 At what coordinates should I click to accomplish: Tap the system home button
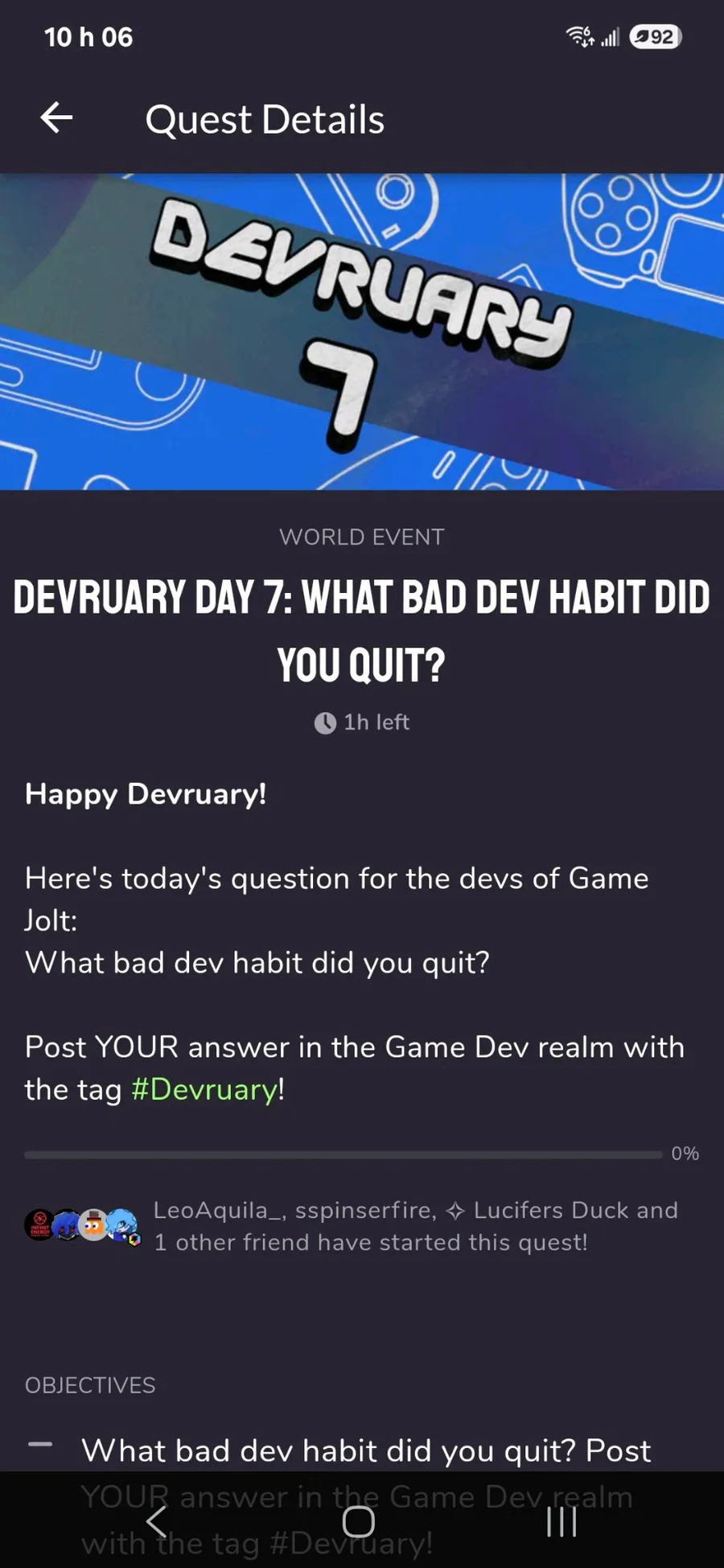pos(359,1521)
